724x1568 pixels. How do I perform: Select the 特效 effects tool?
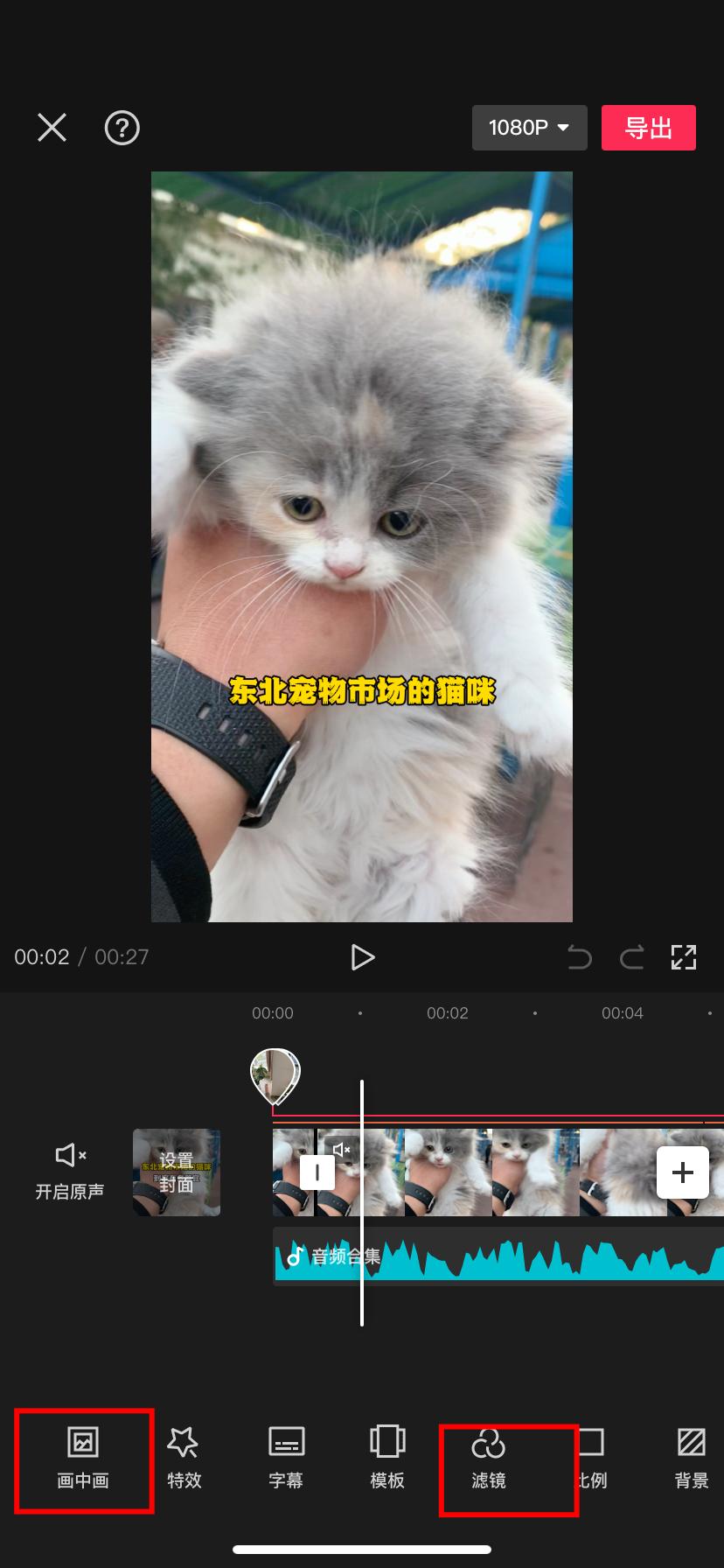point(184,1459)
